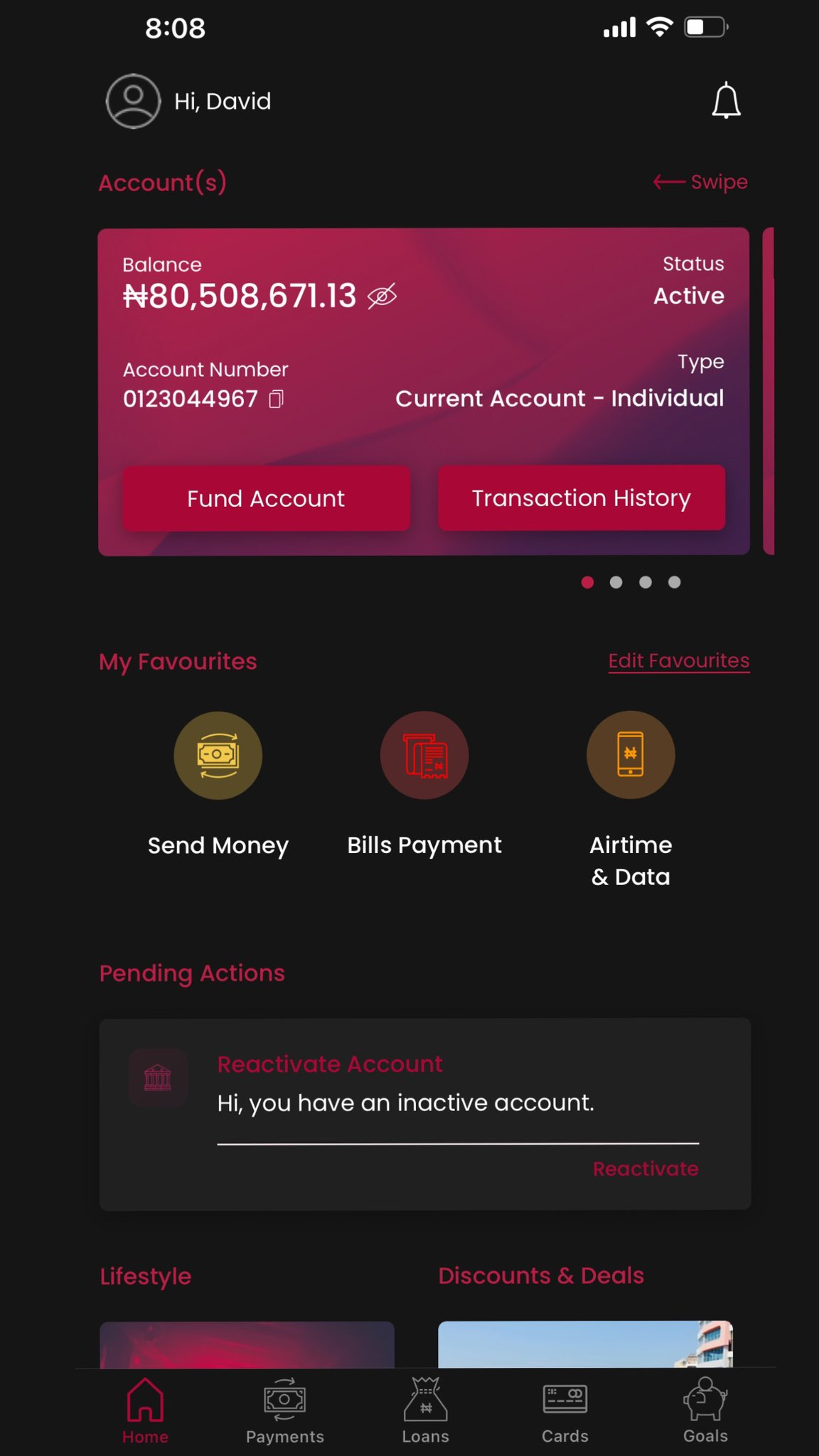Switch to the Payments tab
819x1456 pixels.
click(284, 1411)
